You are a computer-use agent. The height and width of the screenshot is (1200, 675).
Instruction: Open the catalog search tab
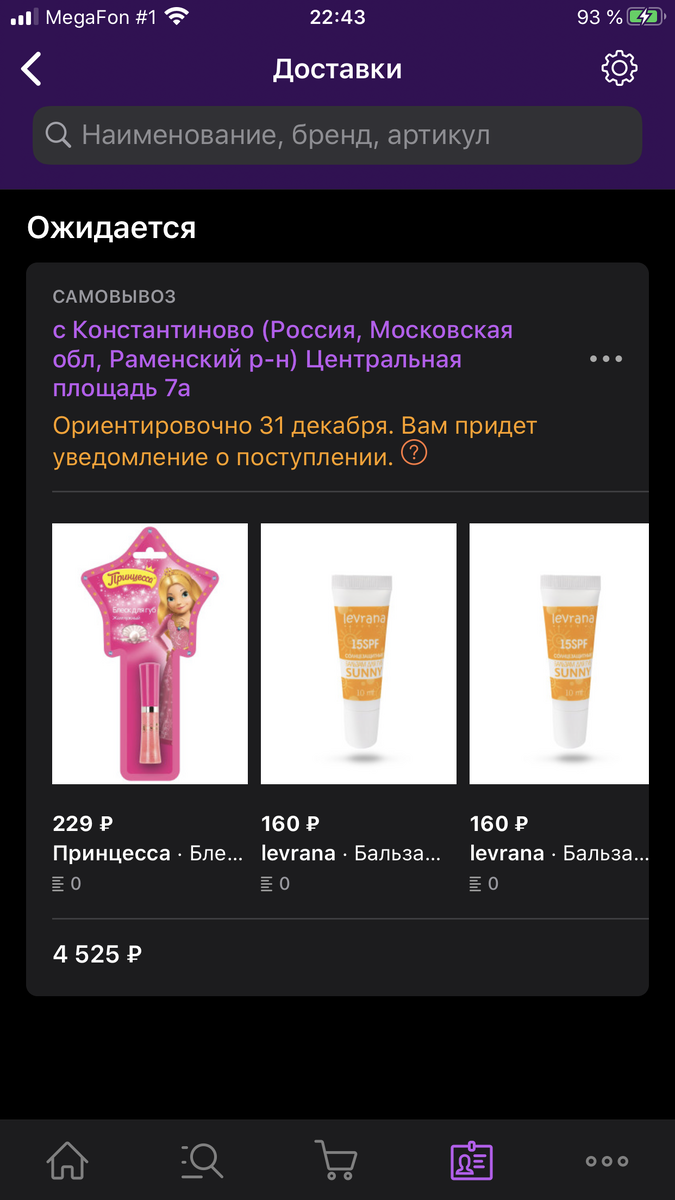click(x=202, y=1161)
